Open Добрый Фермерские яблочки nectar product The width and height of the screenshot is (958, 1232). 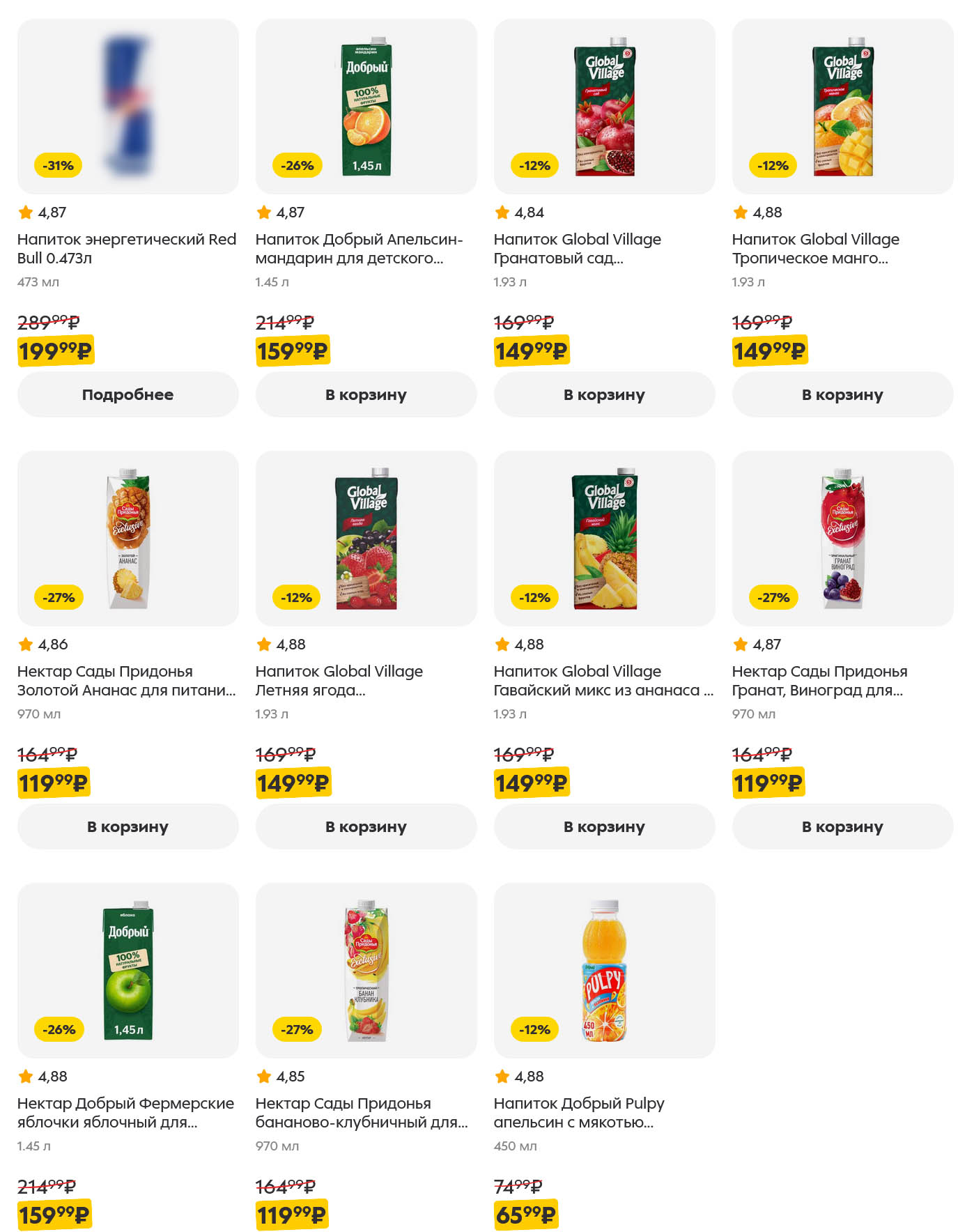click(x=128, y=970)
